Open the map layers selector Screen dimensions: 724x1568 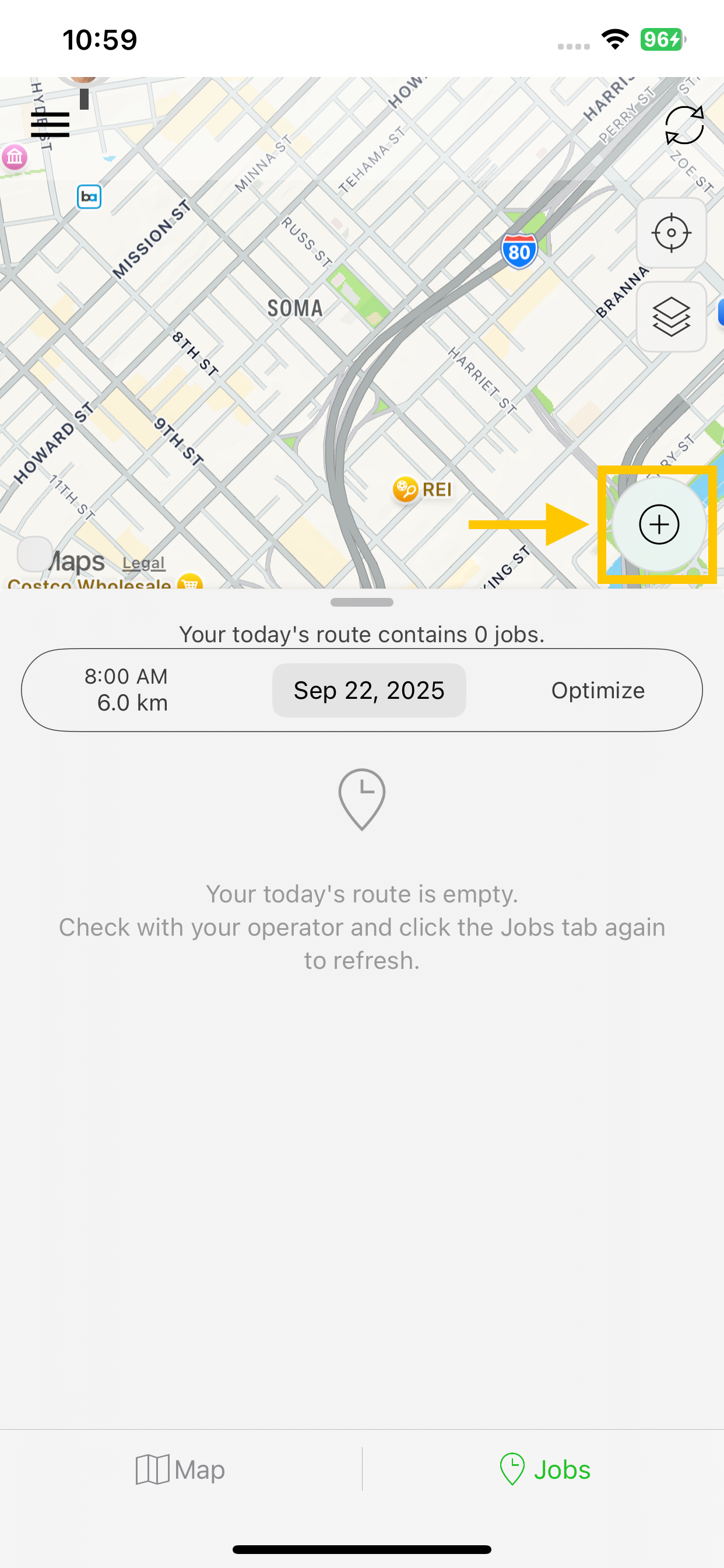click(671, 317)
